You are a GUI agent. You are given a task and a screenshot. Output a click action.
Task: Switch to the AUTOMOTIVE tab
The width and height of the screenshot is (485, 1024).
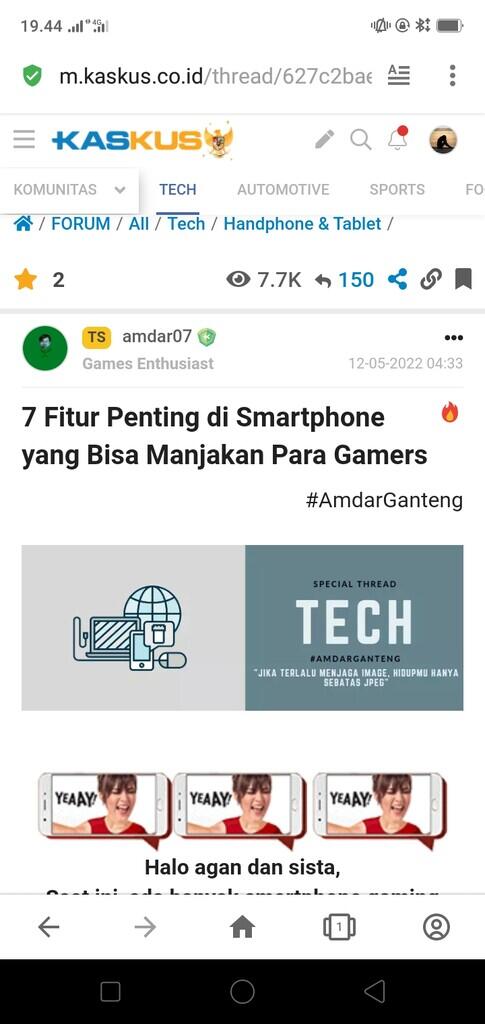coord(283,189)
